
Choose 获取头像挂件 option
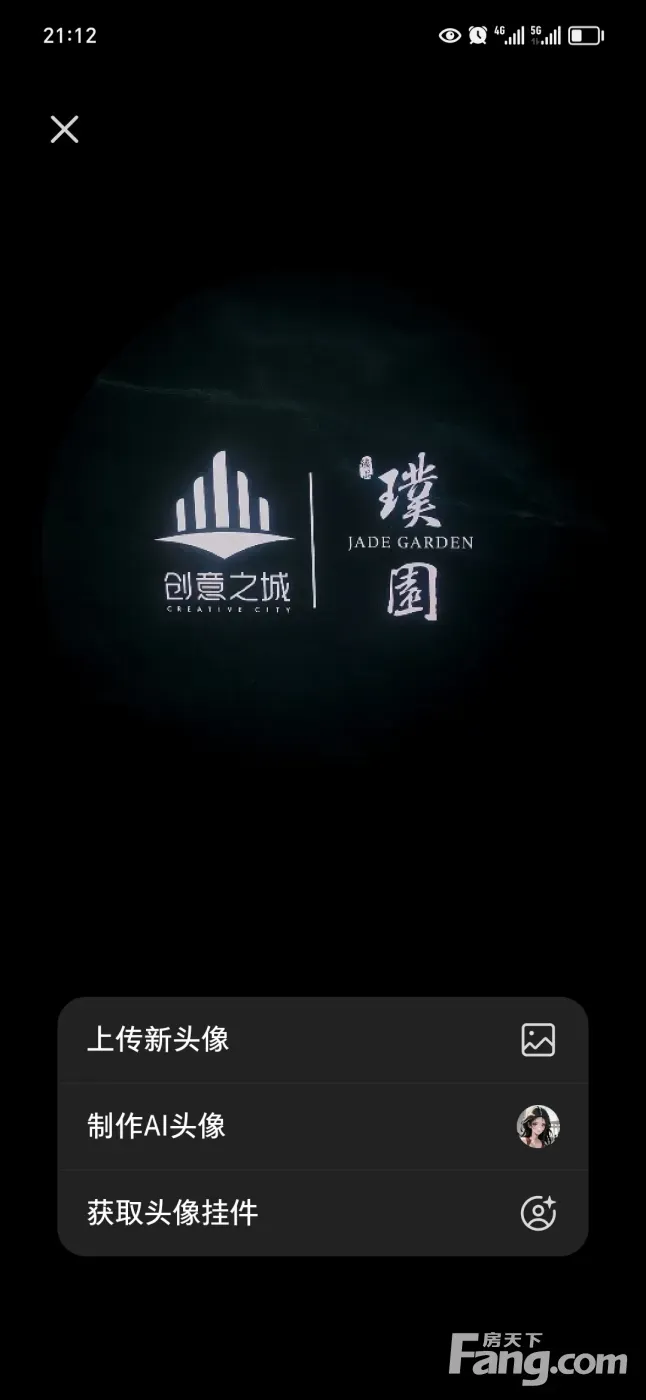click(322, 1213)
